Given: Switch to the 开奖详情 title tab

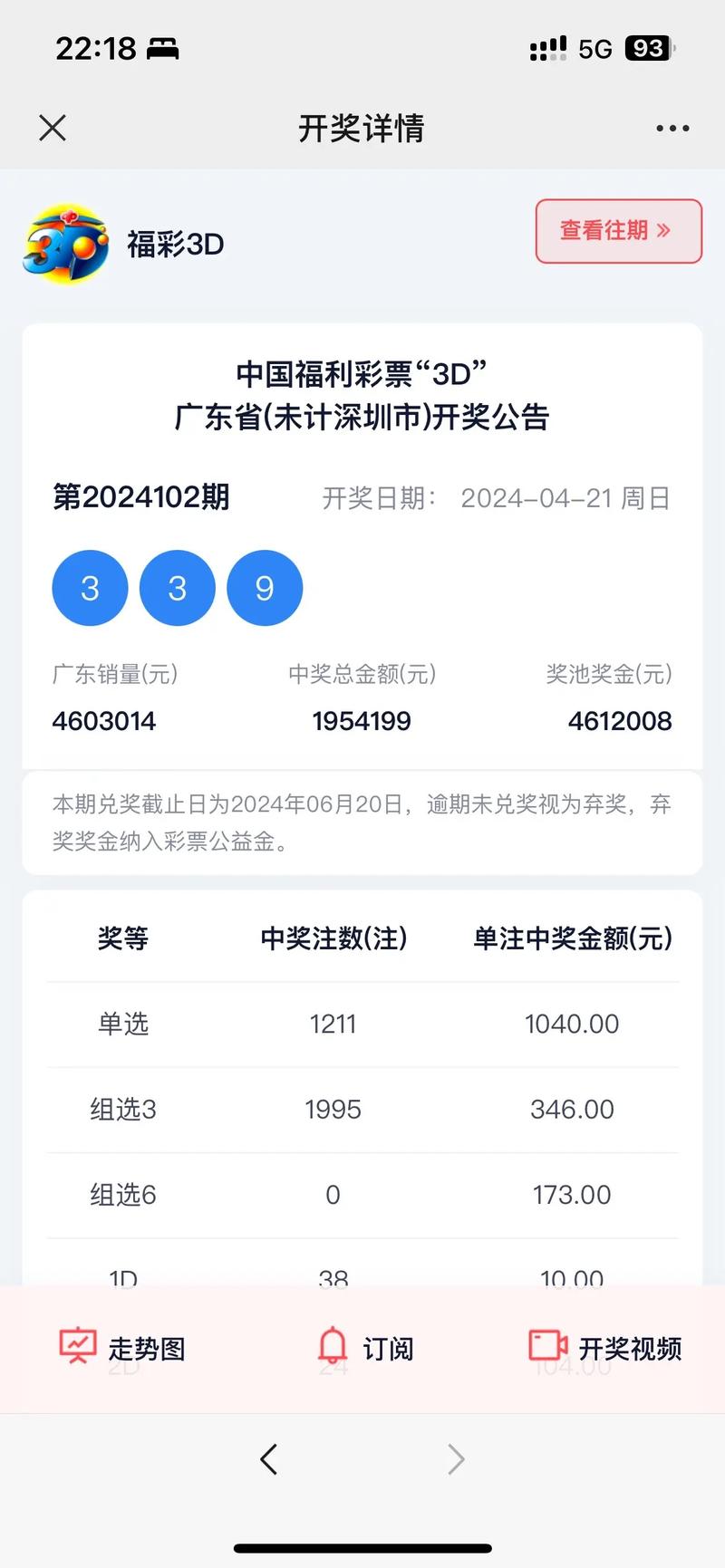Looking at the screenshot, I should 362,128.
